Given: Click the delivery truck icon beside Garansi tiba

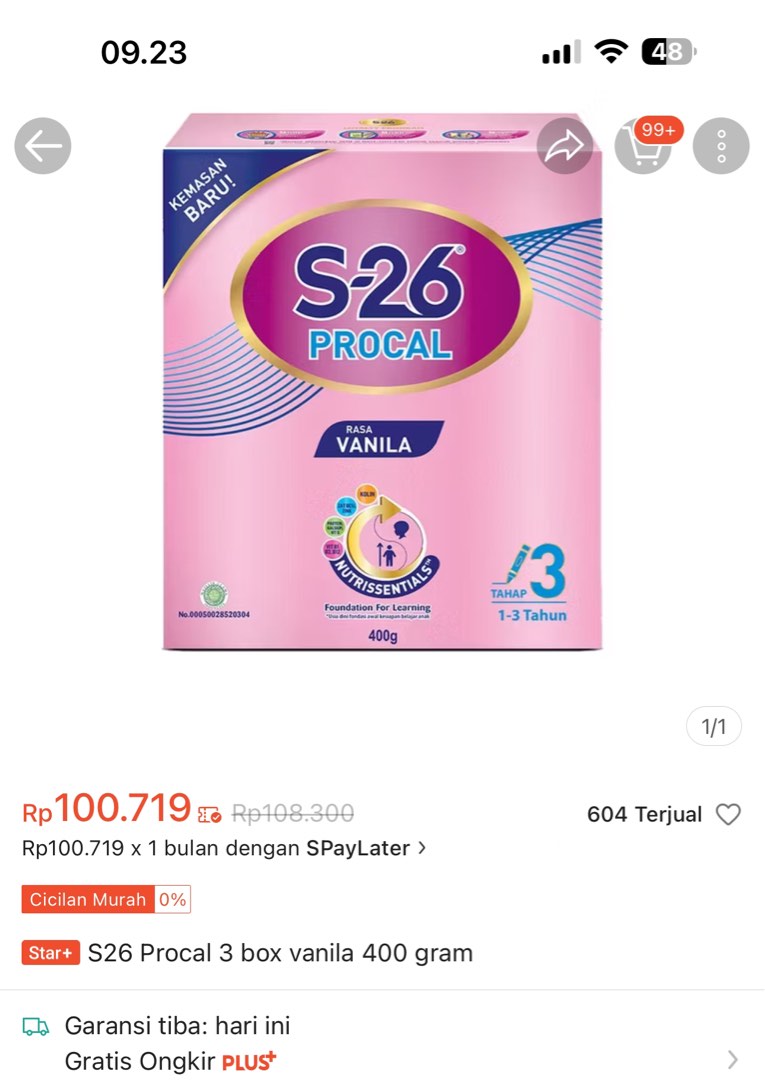Looking at the screenshot, I should pos(38,1026).
